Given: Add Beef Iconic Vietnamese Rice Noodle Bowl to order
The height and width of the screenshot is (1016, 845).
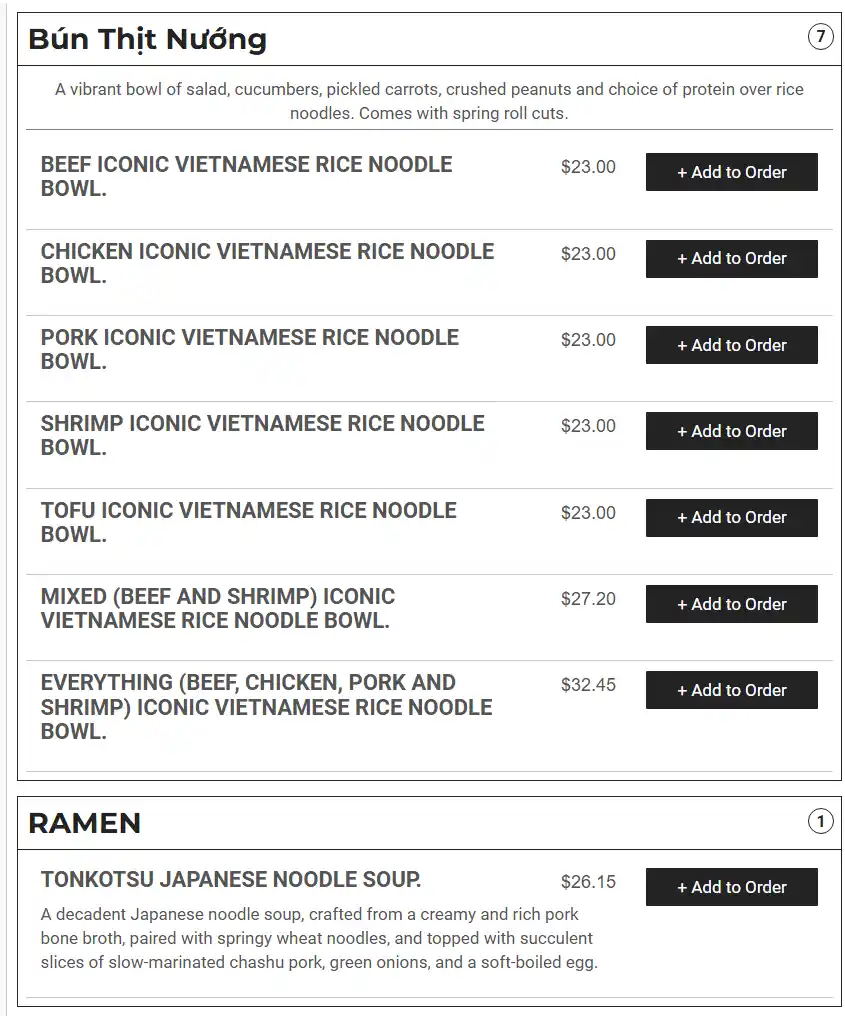Looking at the screenshot, I should point(731,171).
